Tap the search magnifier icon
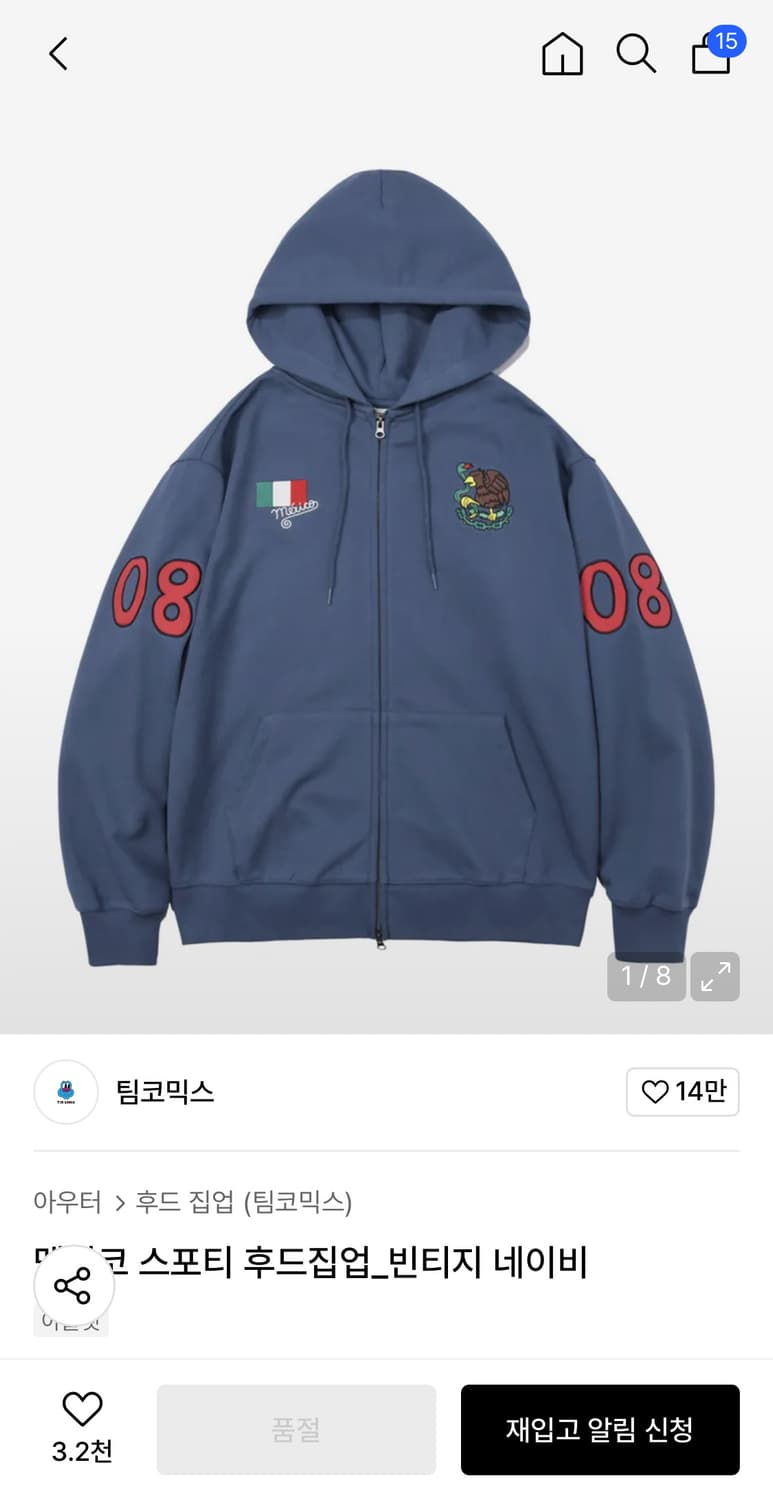 tap(636, 55)
